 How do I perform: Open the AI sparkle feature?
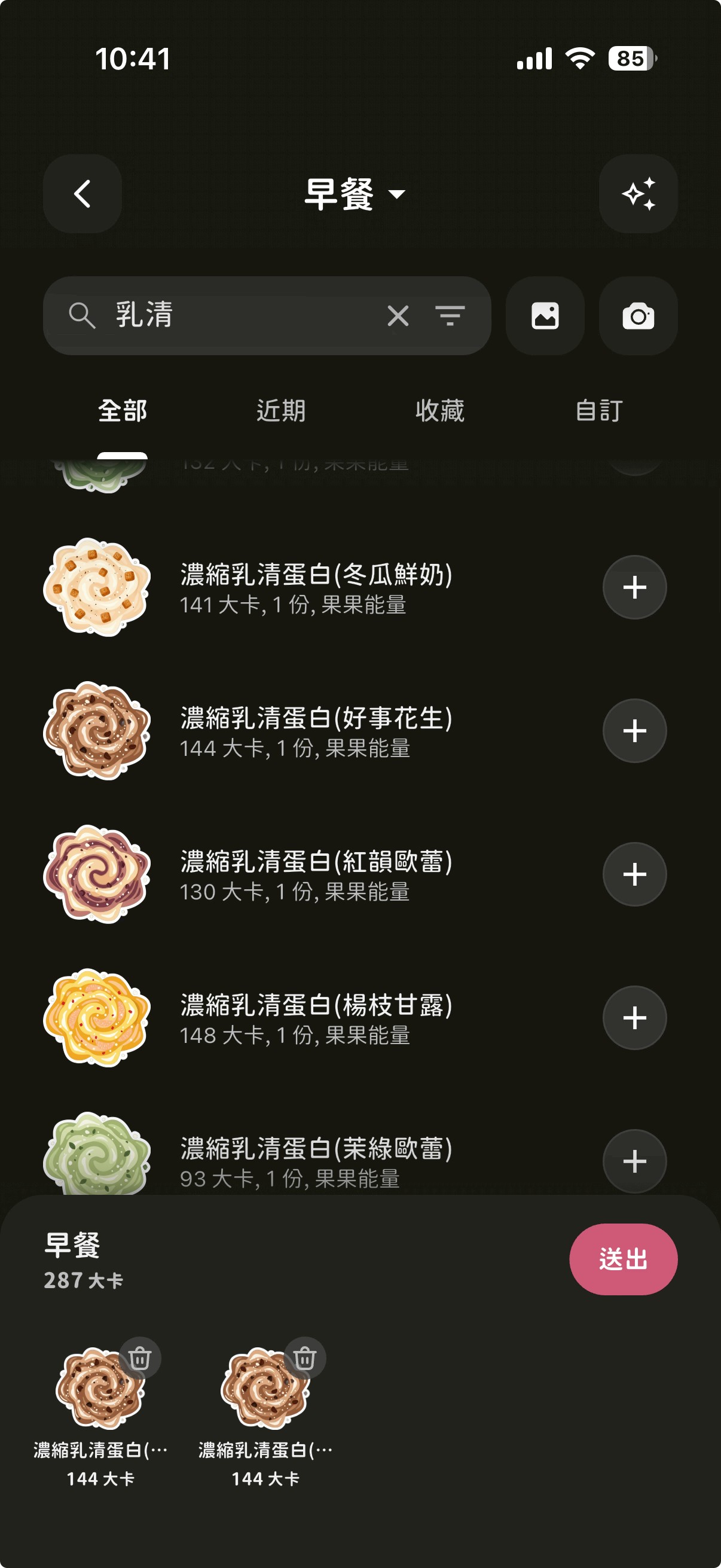[x=638, y=194]
